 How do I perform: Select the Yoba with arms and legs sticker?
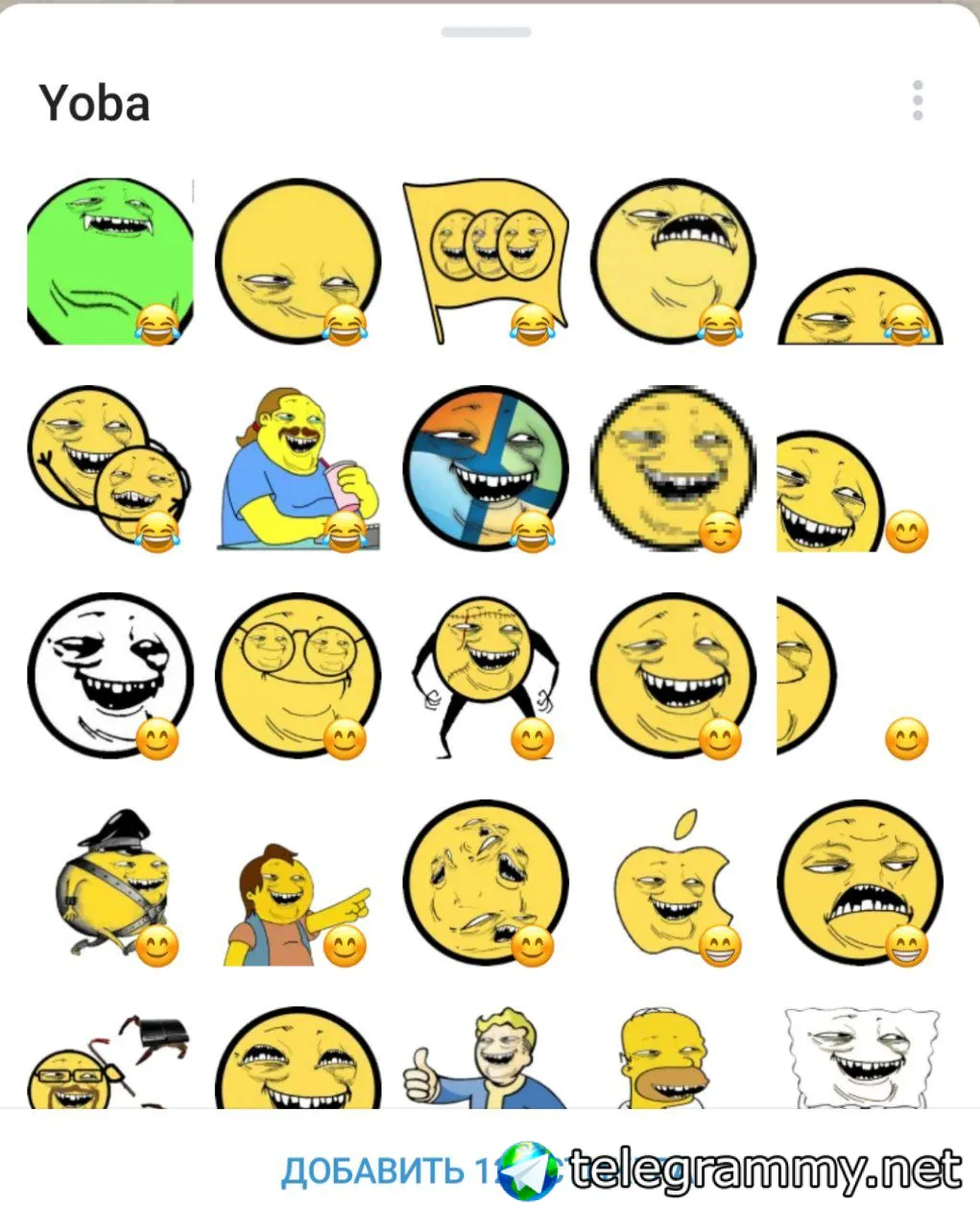coord(485,675)
